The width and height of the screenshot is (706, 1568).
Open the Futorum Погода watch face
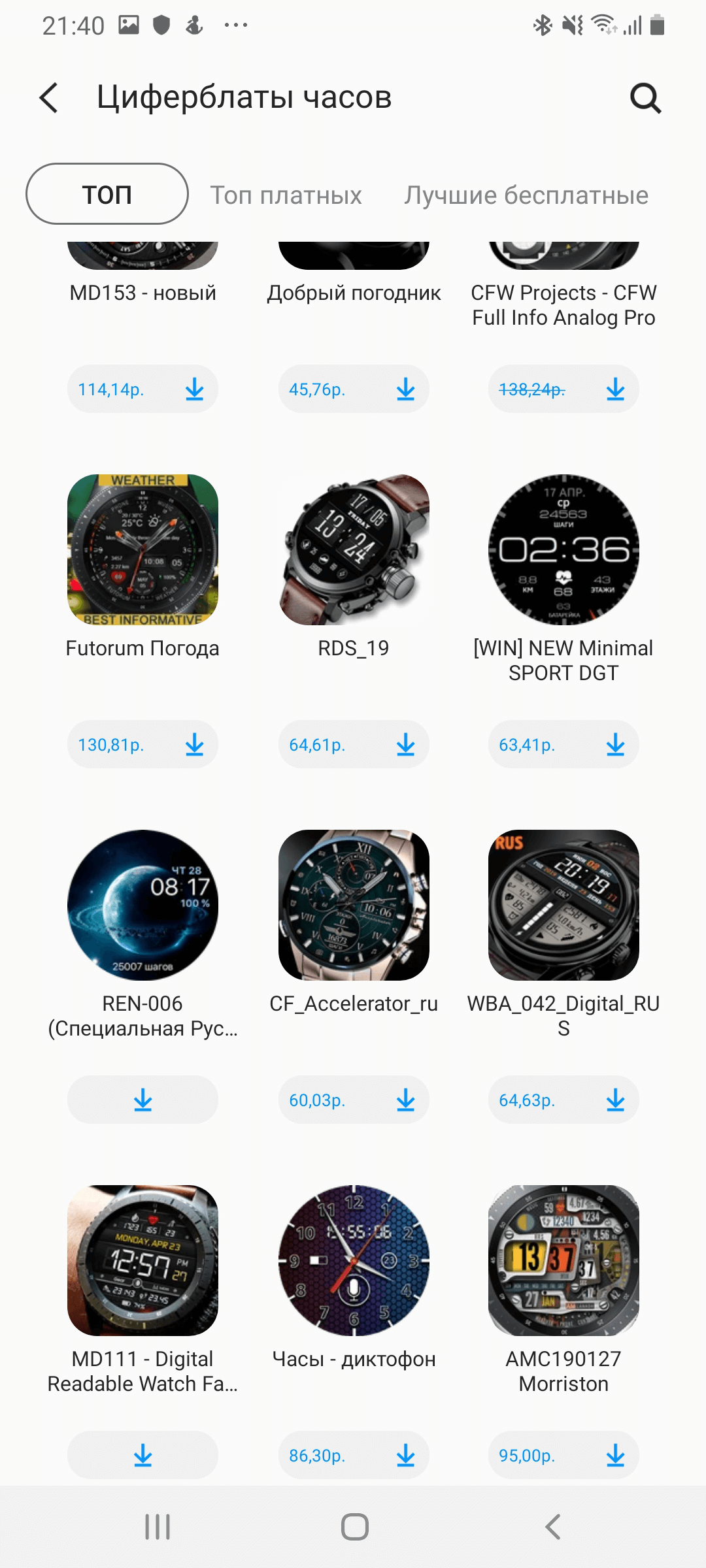(x=143, y=550)
